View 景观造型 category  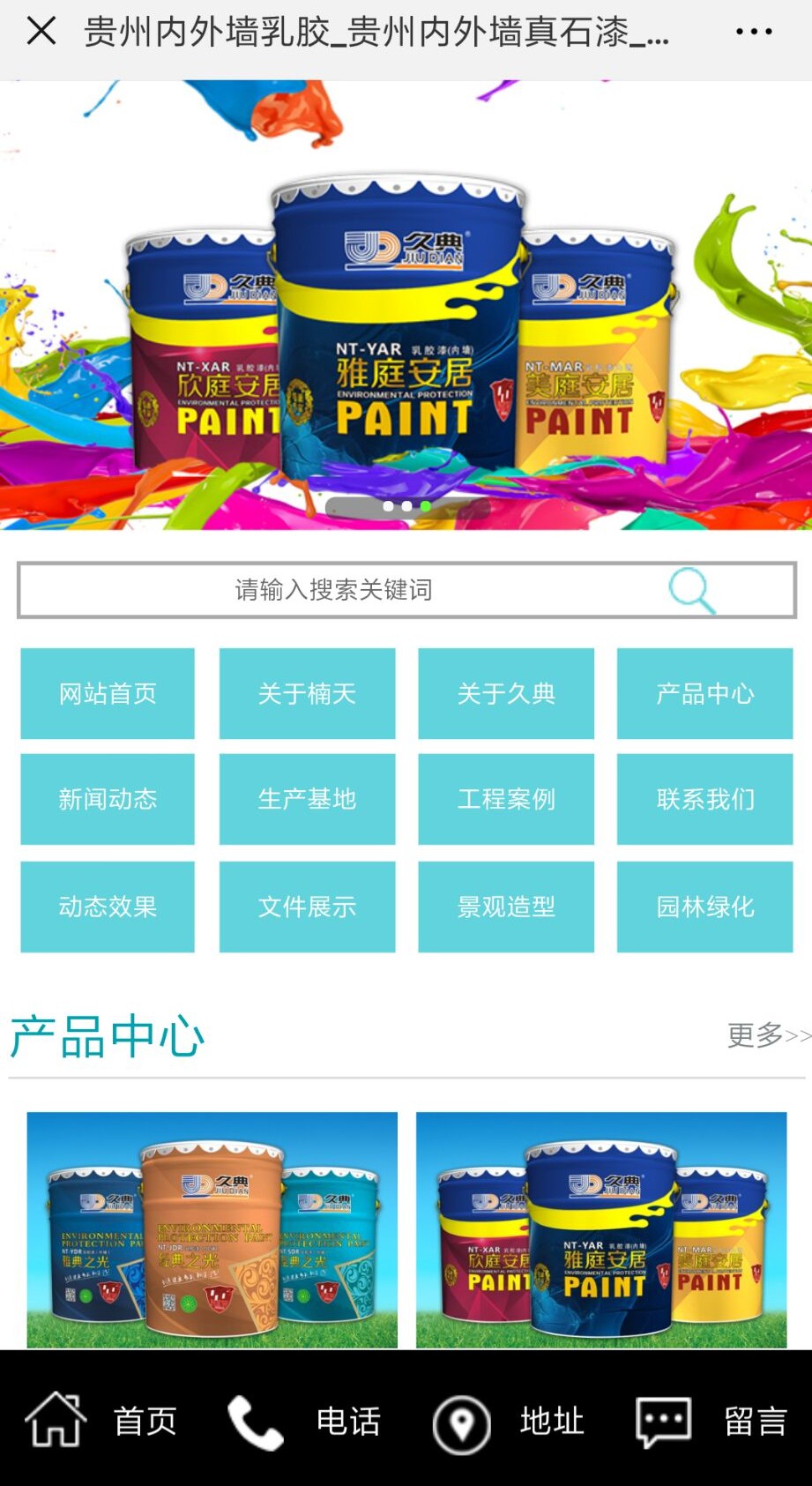[506, 907]
